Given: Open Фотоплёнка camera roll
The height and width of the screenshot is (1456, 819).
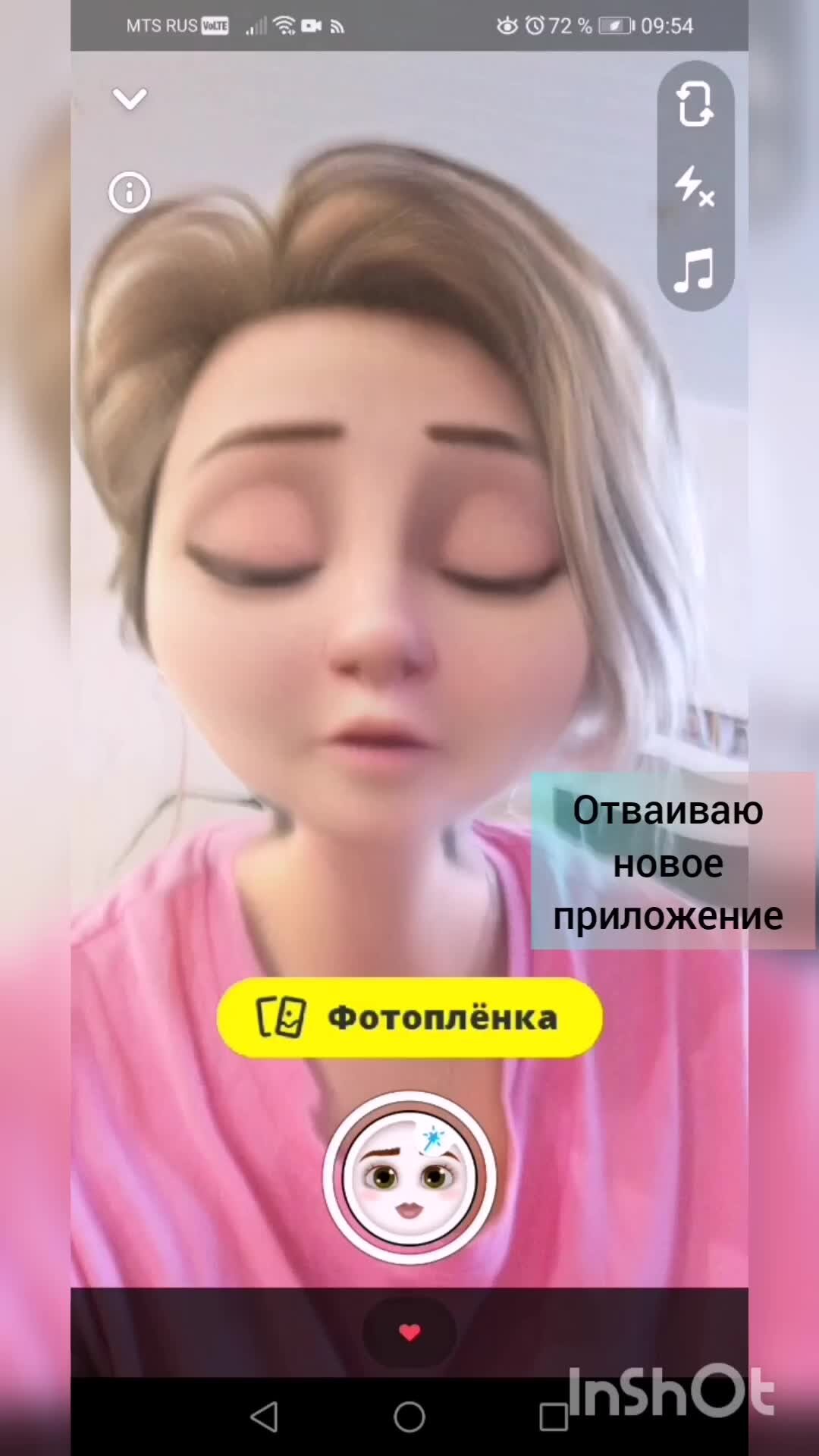Looking at the screenshot, I should pos(409,1018).
